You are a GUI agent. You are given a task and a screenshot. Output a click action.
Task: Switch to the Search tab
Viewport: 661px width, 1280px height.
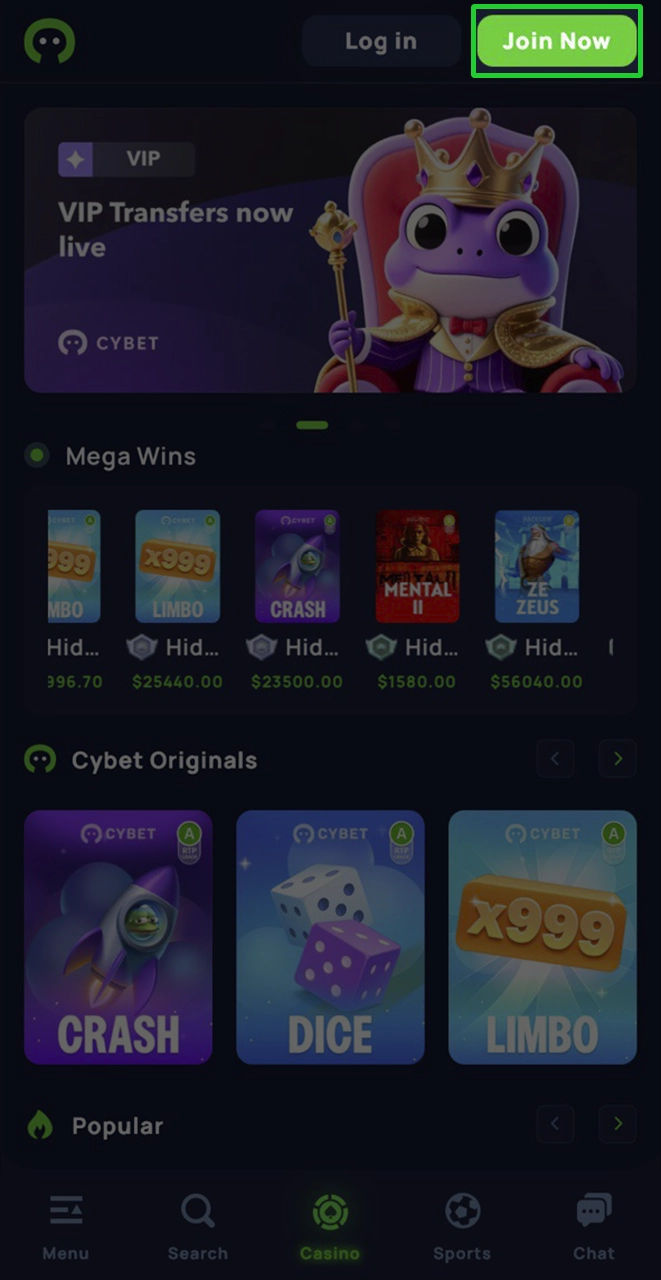pos(197,1226)
